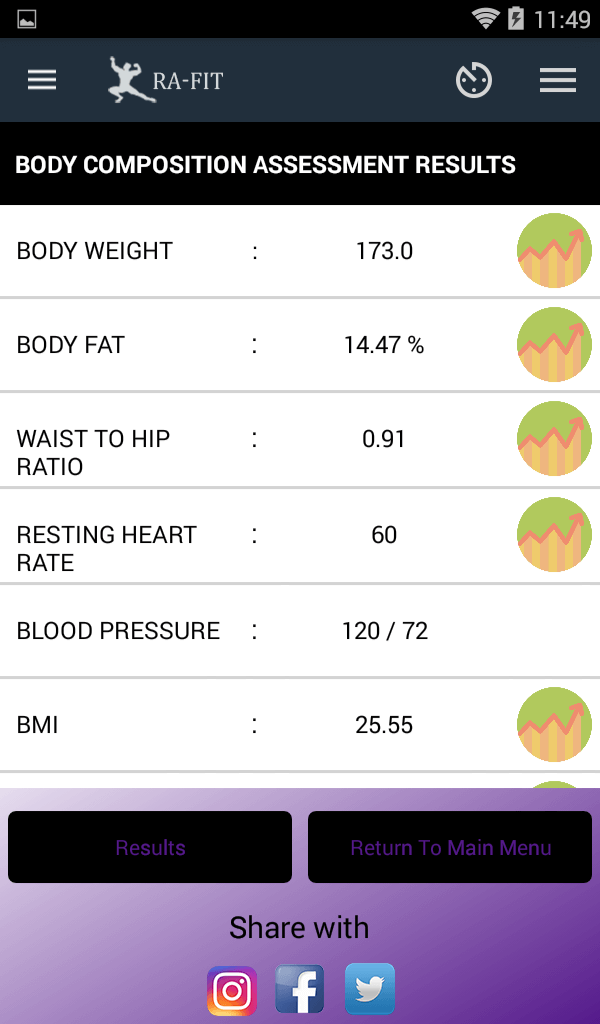Open the left navigation drawer menu
The height and width of the screenshot is (1024, 600).
tap(42, 81)
